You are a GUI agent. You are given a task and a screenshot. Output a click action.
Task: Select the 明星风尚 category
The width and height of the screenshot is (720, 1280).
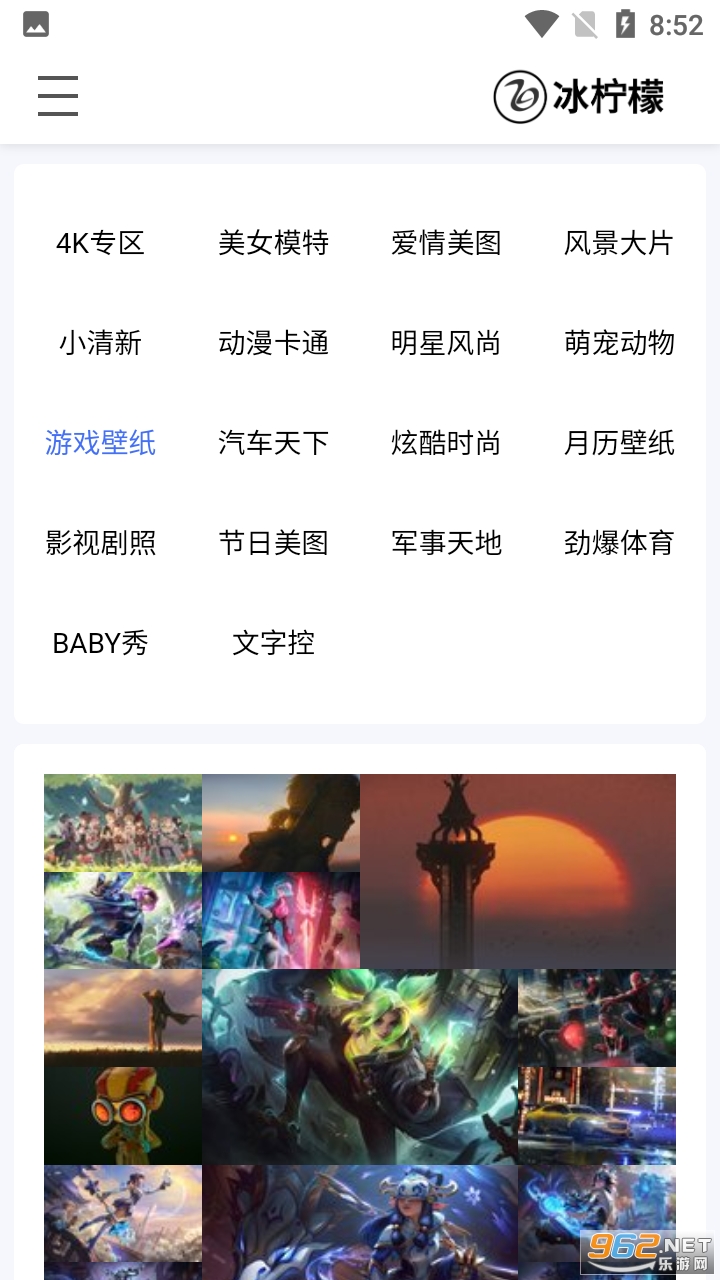coord(446,343)
